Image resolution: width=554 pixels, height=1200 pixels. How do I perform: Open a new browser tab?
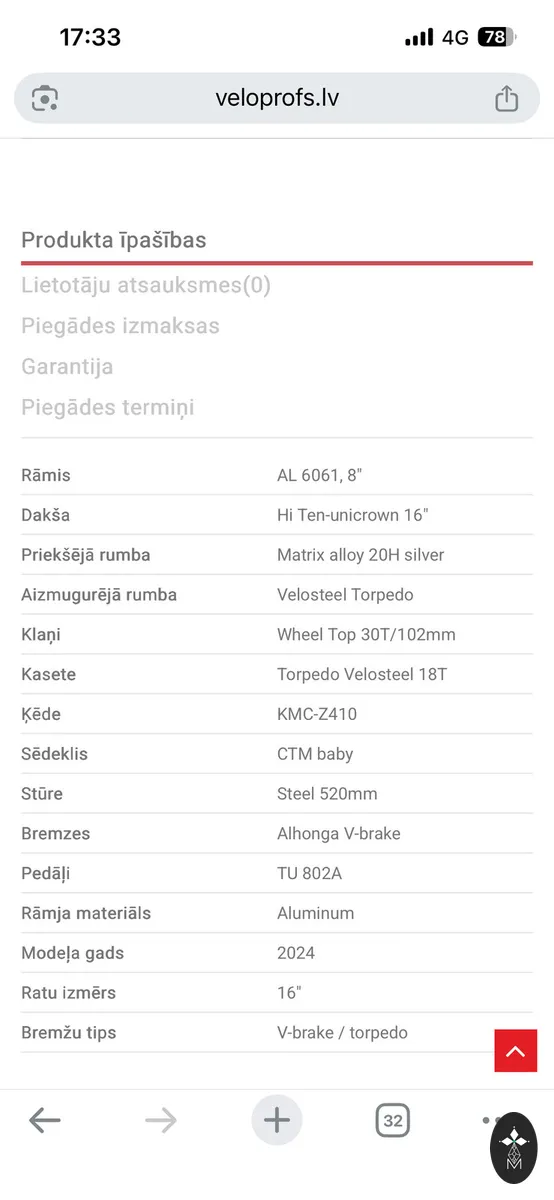[276, 1120]
